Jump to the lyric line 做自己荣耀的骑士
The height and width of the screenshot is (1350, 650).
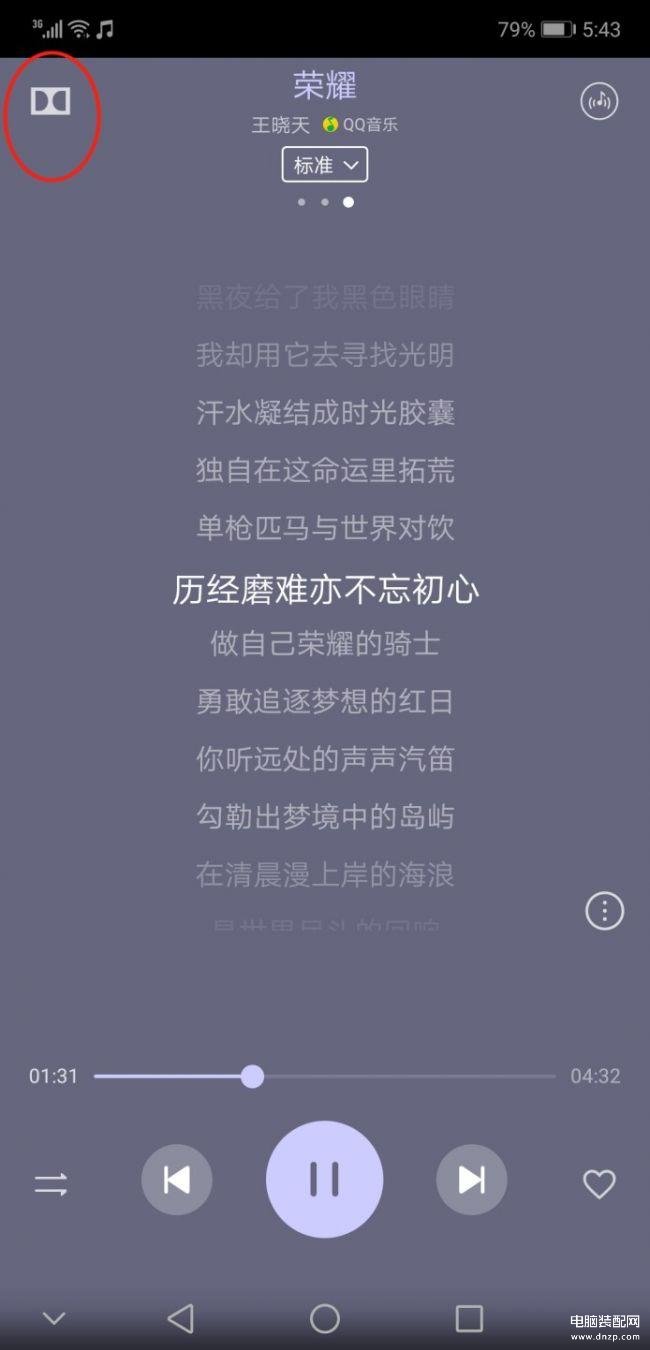(325, 643)
